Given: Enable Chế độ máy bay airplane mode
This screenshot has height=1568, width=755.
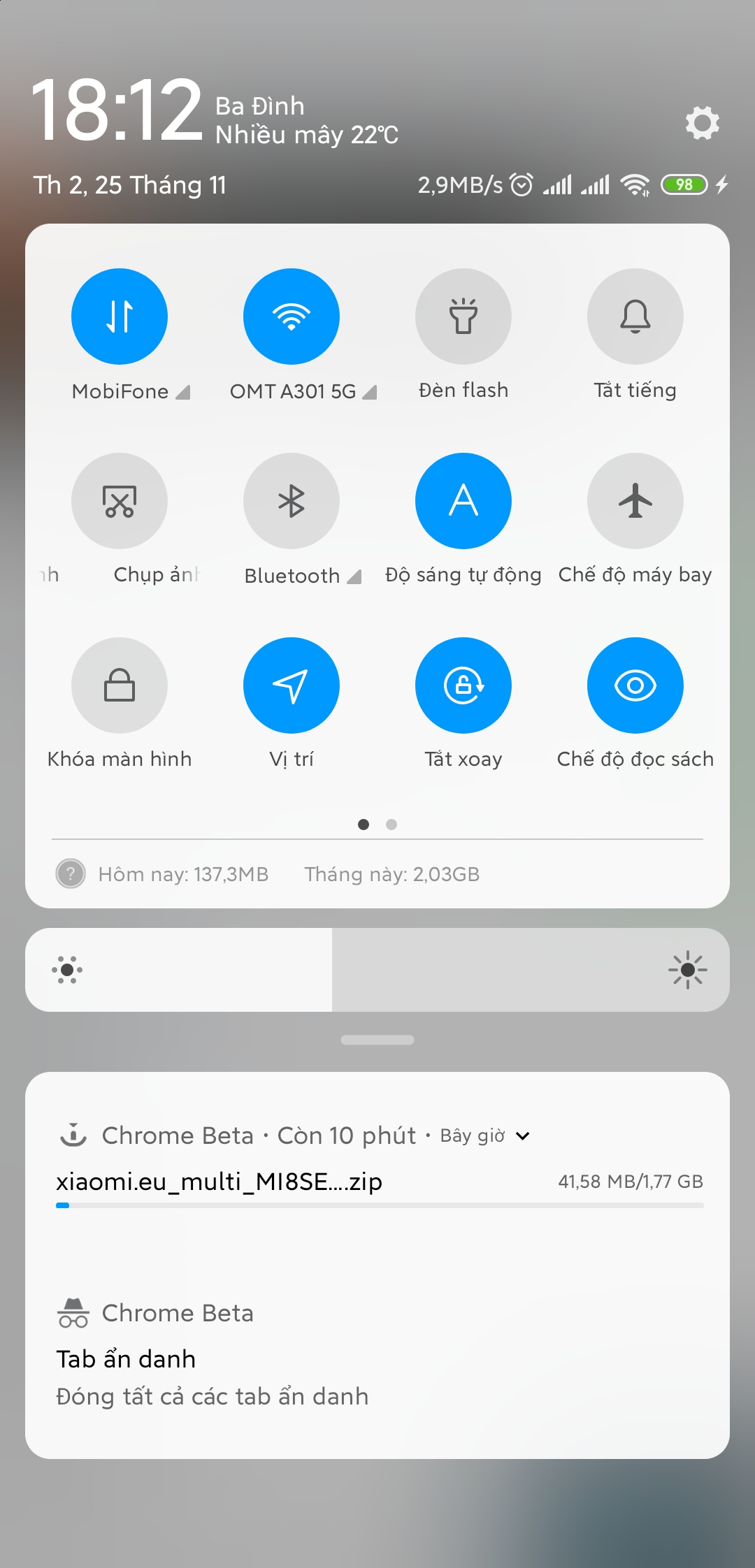Looking at the screenshot, I should click(x=635, y=501).
